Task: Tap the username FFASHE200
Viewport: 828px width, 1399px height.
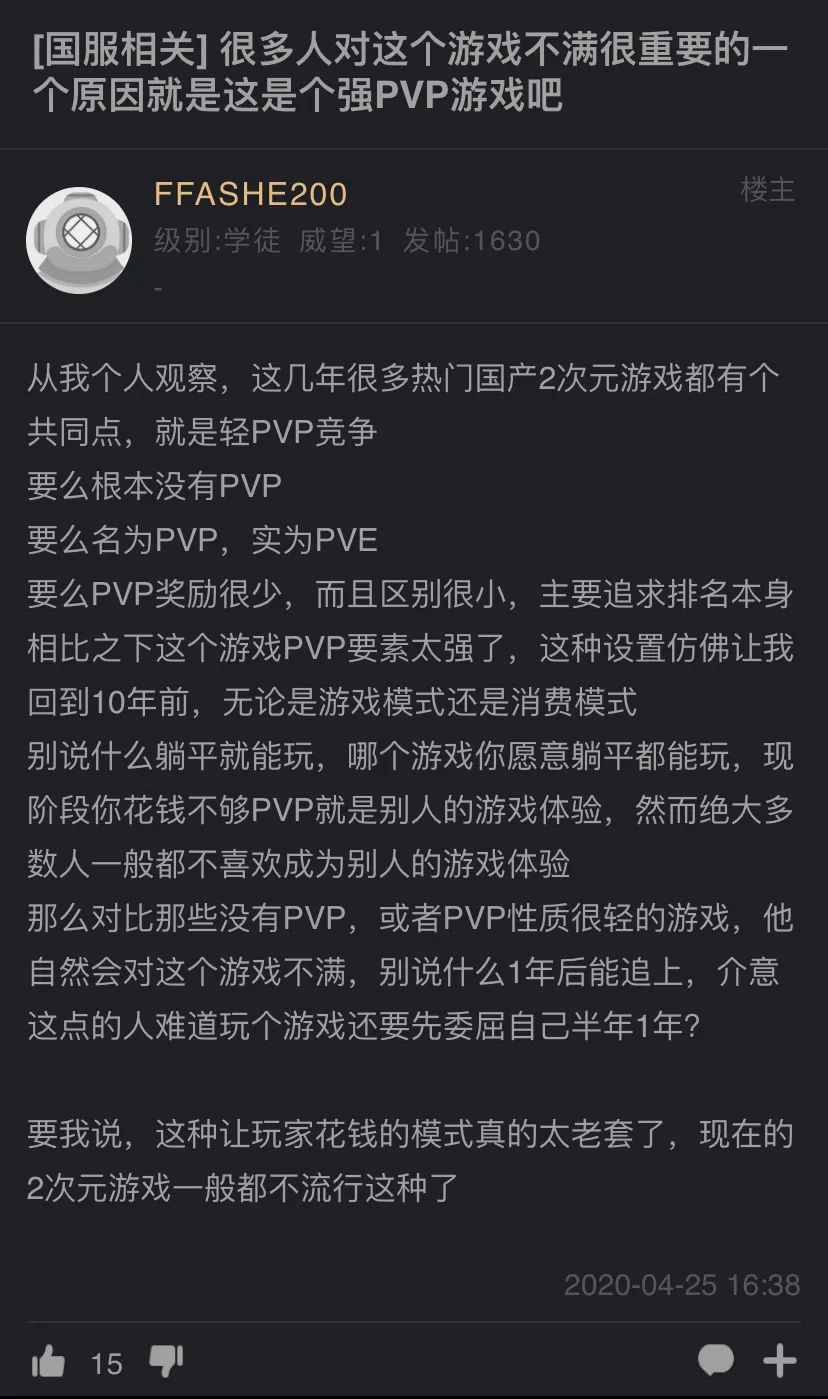Action: coord(251,194)
